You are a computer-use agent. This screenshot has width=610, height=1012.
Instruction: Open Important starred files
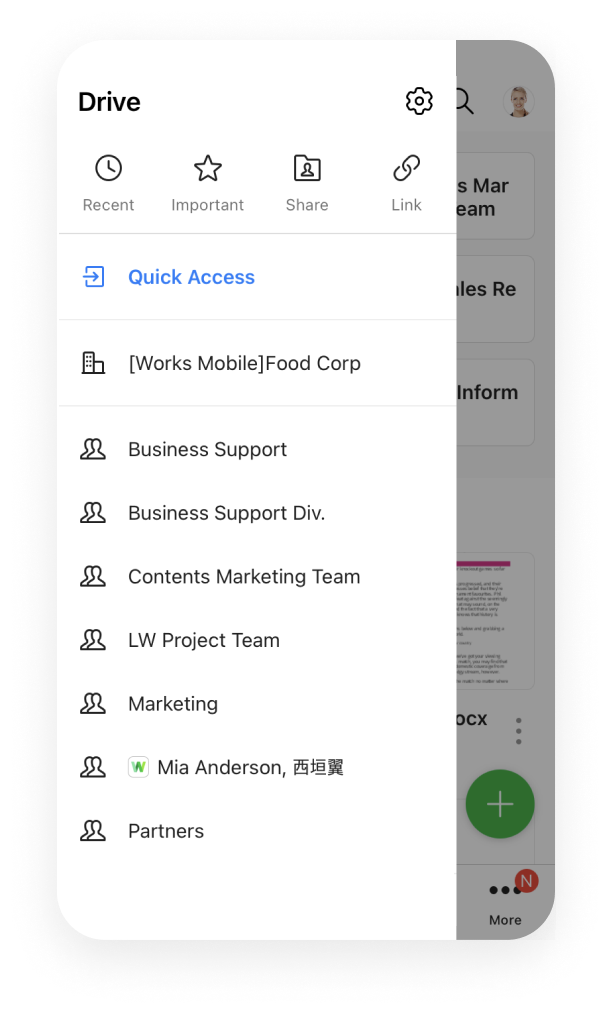point(207,182)
